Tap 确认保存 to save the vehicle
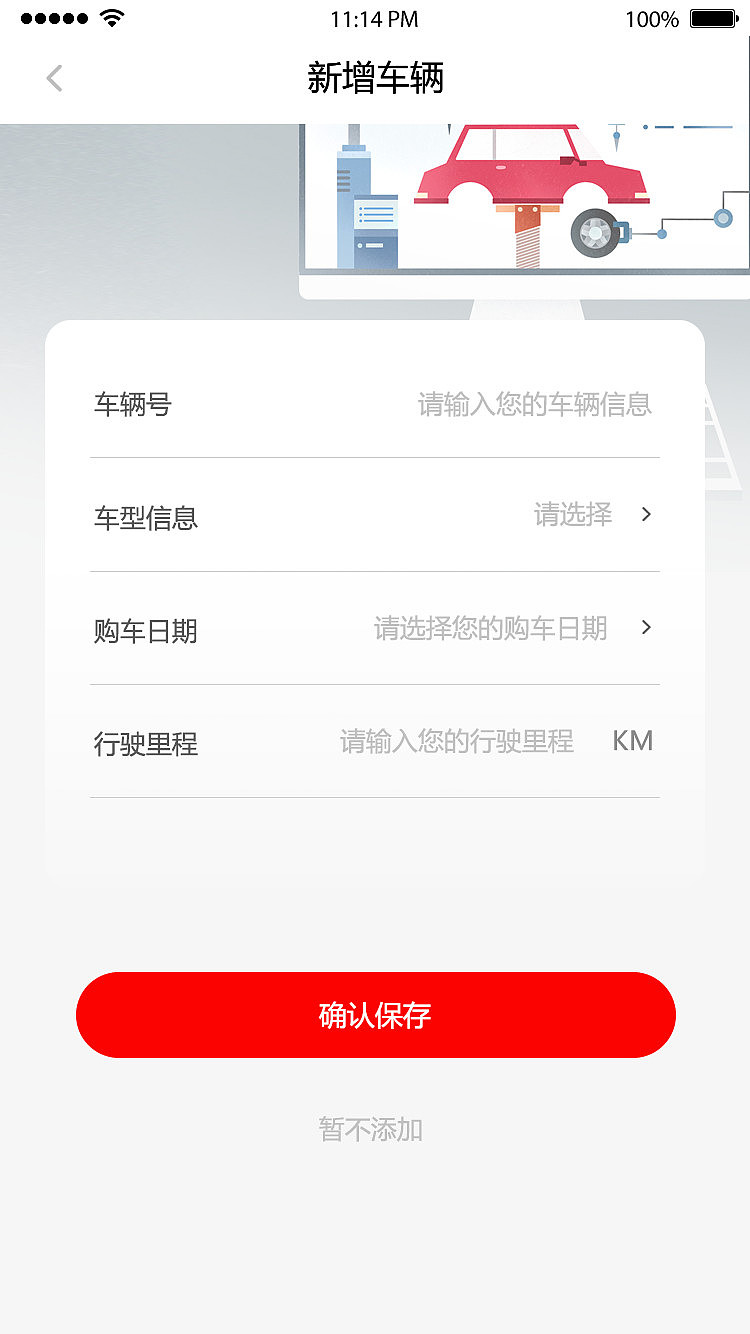The image size is (750, 1334). (x=375, y=1015)
